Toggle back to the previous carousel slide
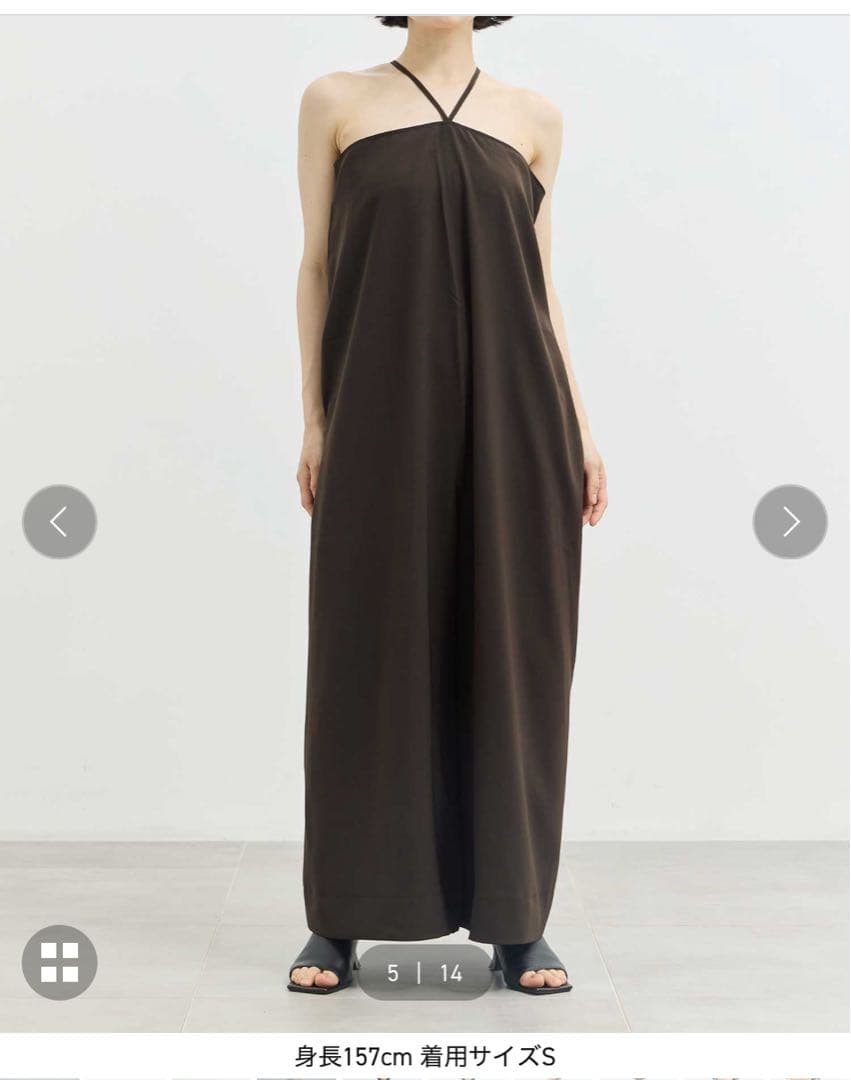 pyautogui.click(x=59, y=519)
